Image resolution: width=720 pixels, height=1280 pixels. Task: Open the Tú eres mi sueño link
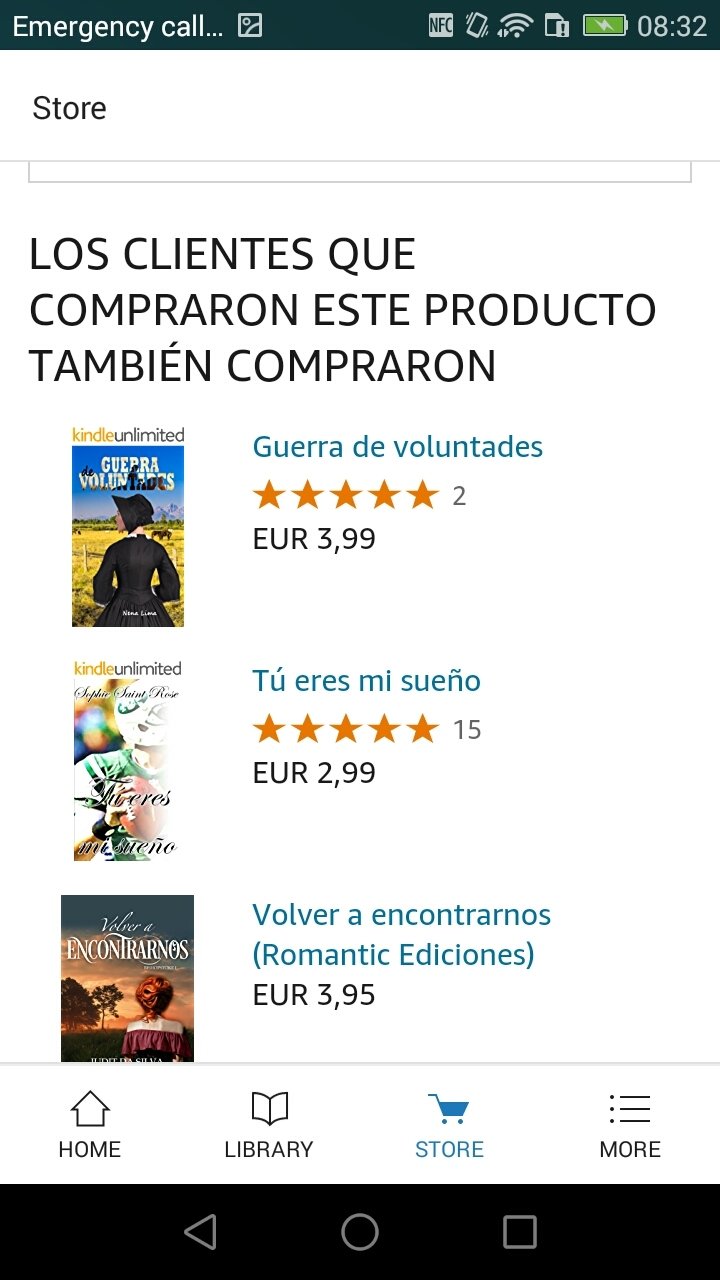point(366,680)
